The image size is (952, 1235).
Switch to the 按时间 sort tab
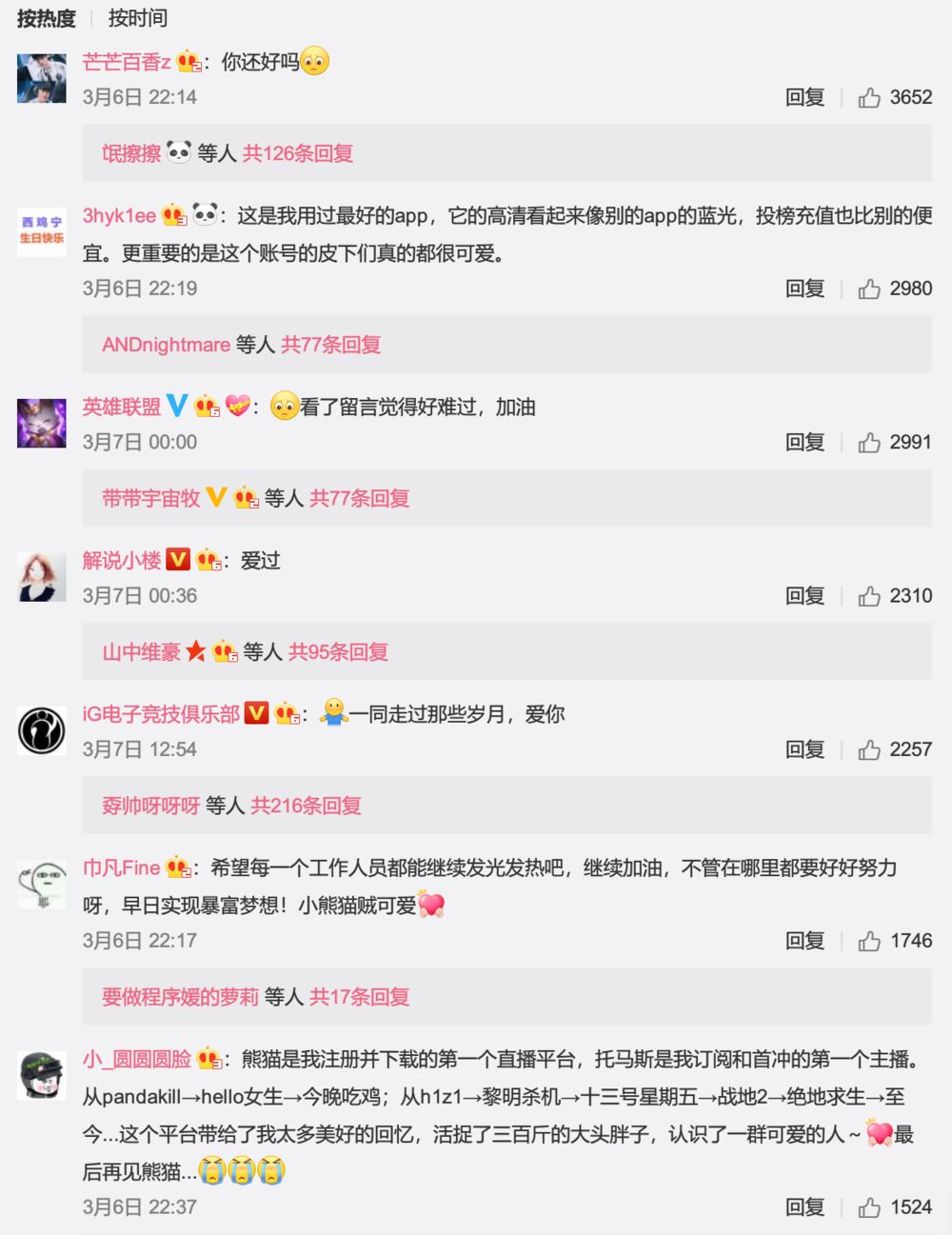[137, 17]
